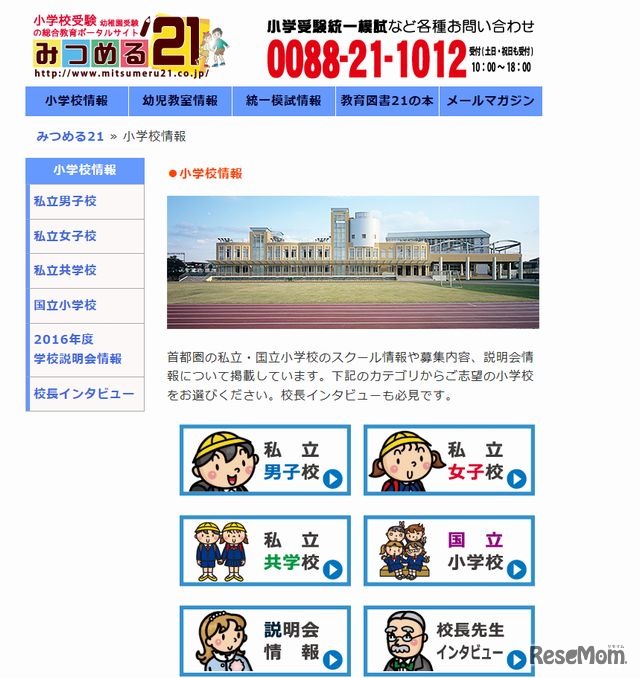Screen dimensions: 640x678
Task: Tap the みつめる21 breadcrumb link
Action: (70, 136)
